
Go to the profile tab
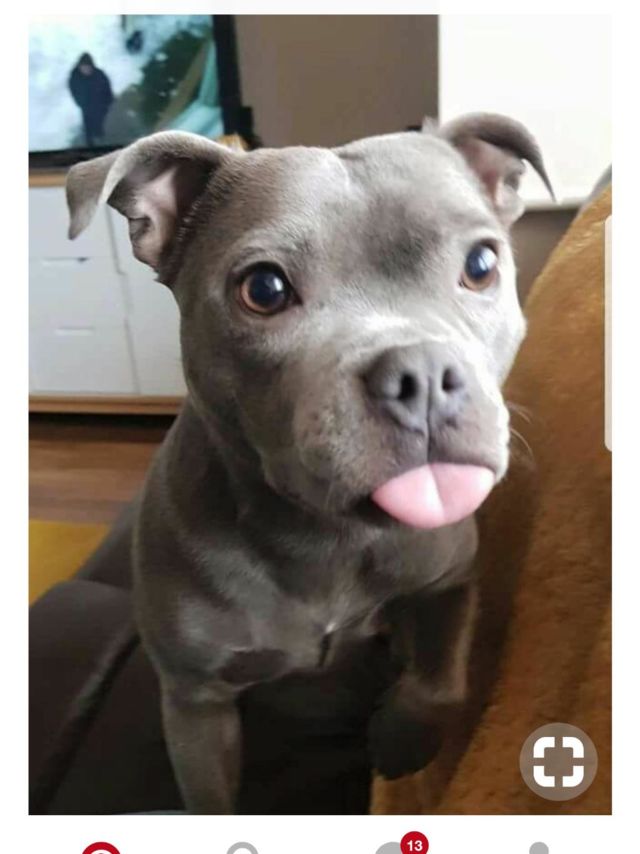539,849
